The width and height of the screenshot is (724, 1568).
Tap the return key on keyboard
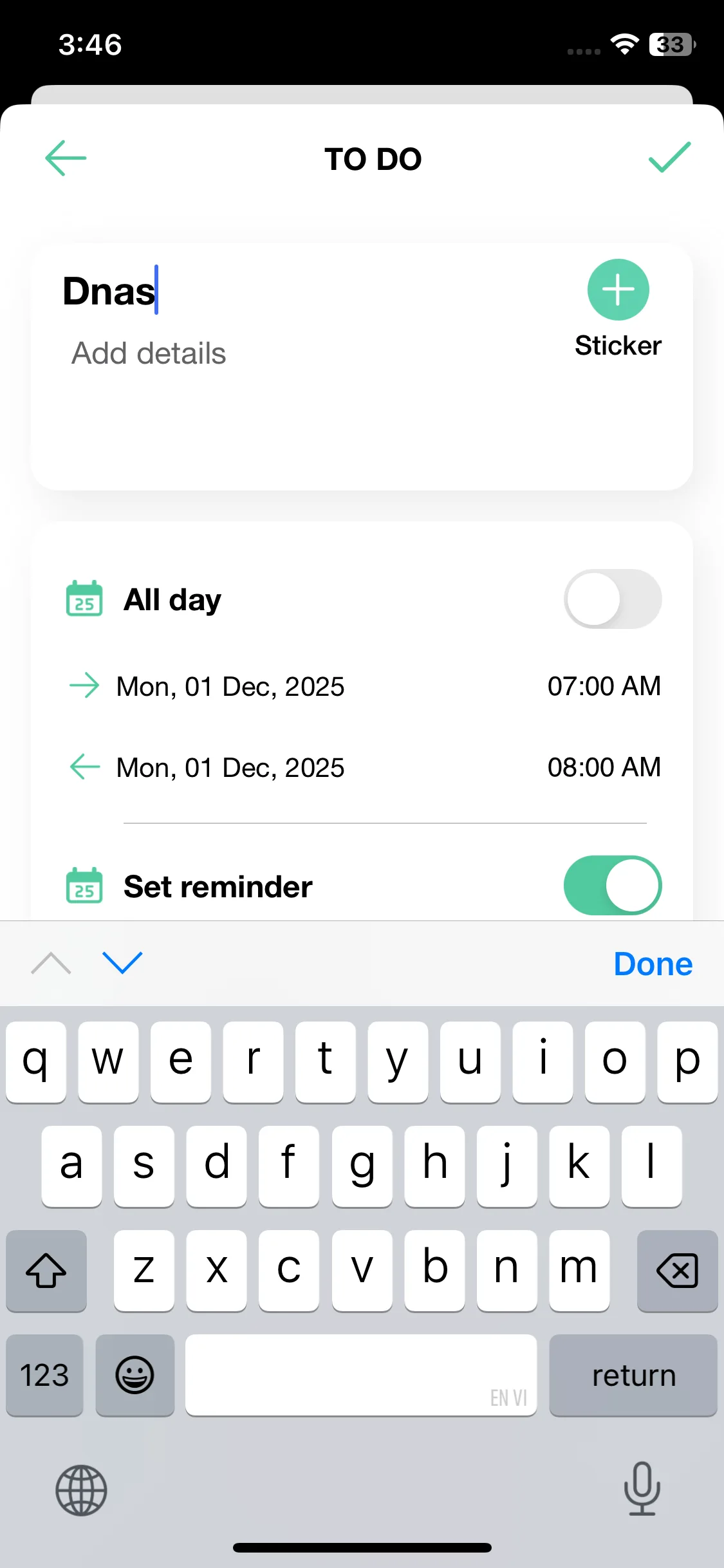tap(633, 1376)
